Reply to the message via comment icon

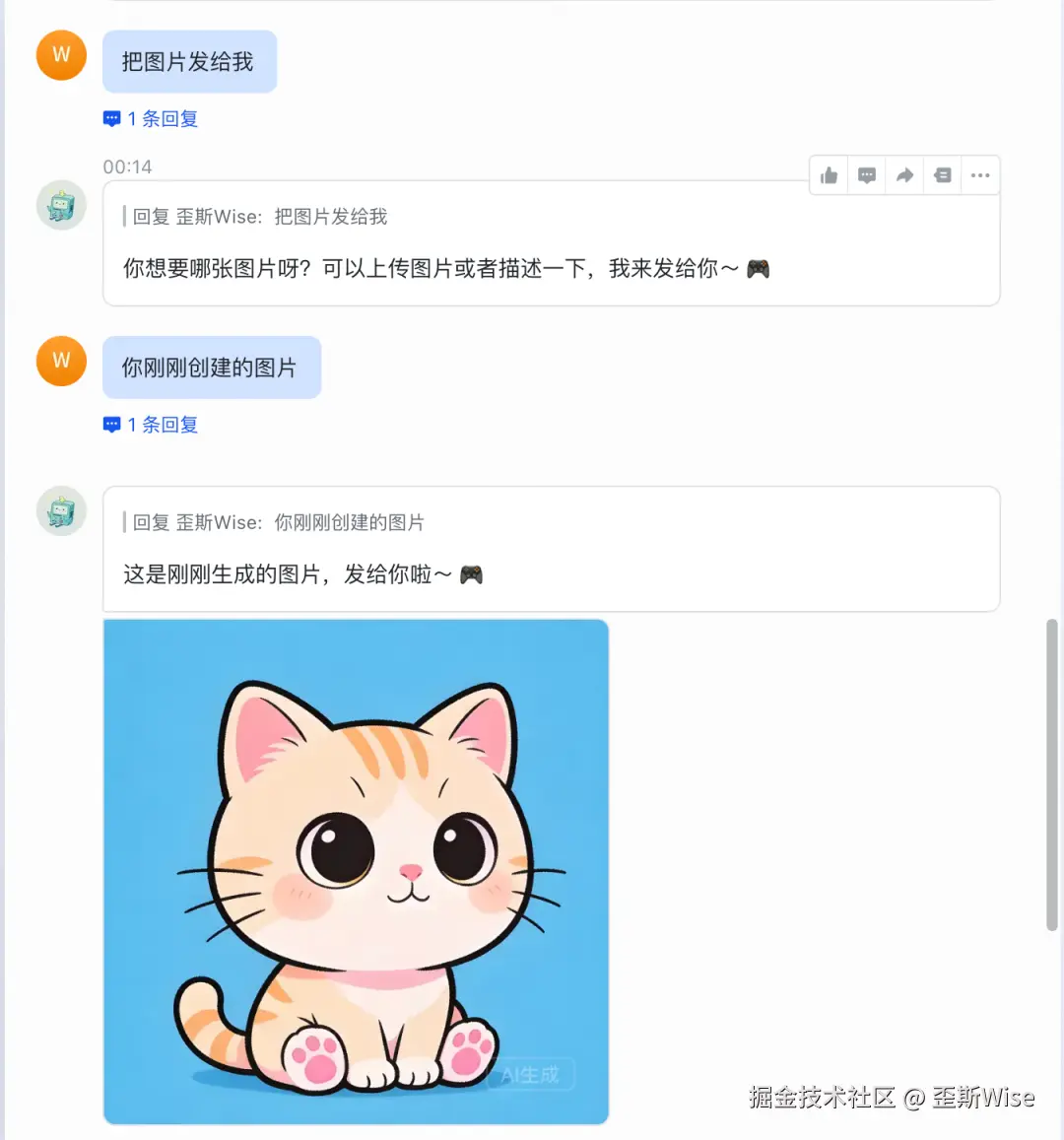pos(867,175)
